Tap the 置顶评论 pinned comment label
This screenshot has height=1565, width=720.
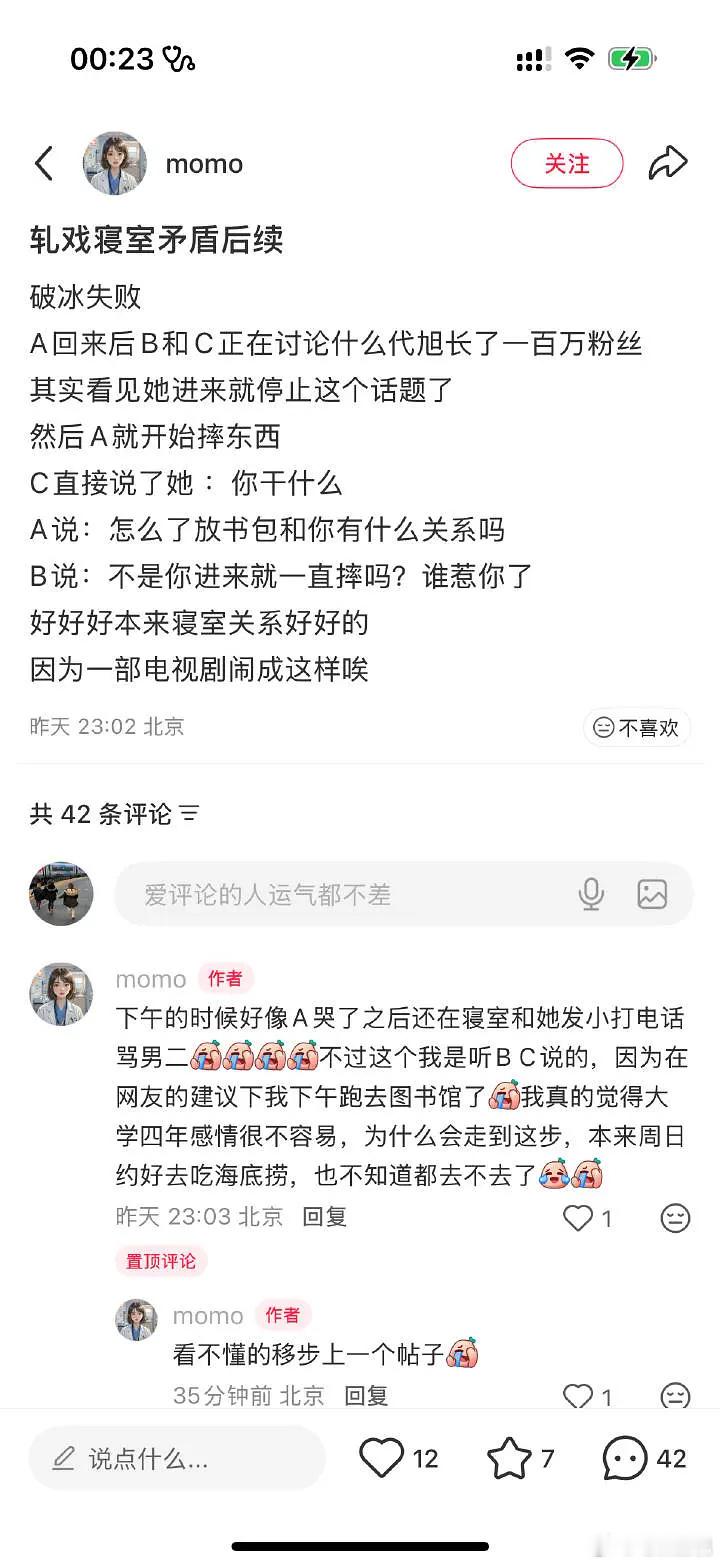[x=160, y=1261]
